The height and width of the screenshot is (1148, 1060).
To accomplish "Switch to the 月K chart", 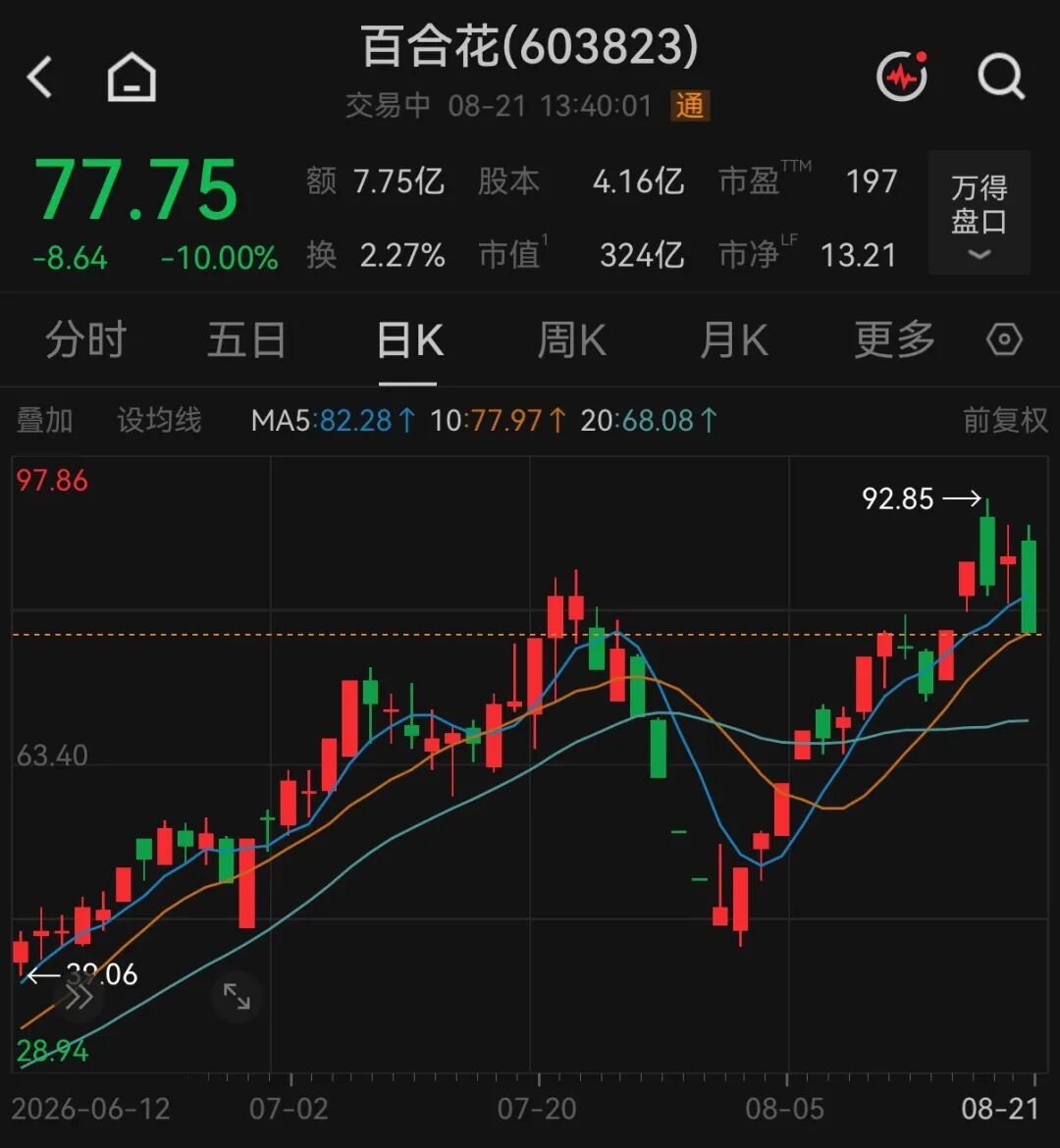I will pyautogui.click(x=734, y=339).
